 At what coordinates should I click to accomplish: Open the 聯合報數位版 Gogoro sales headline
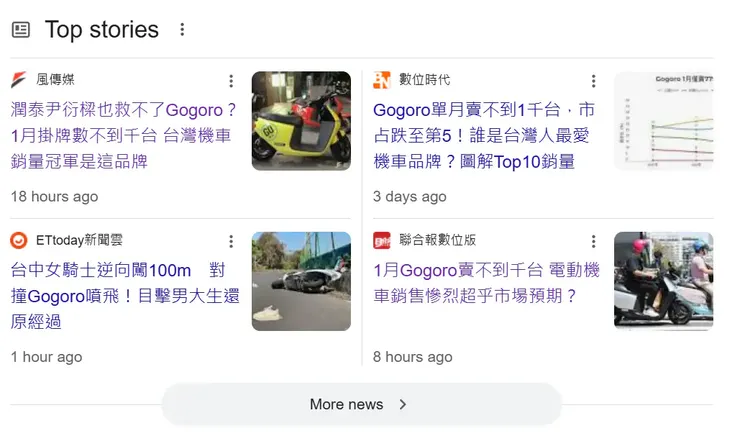point(486,283)
